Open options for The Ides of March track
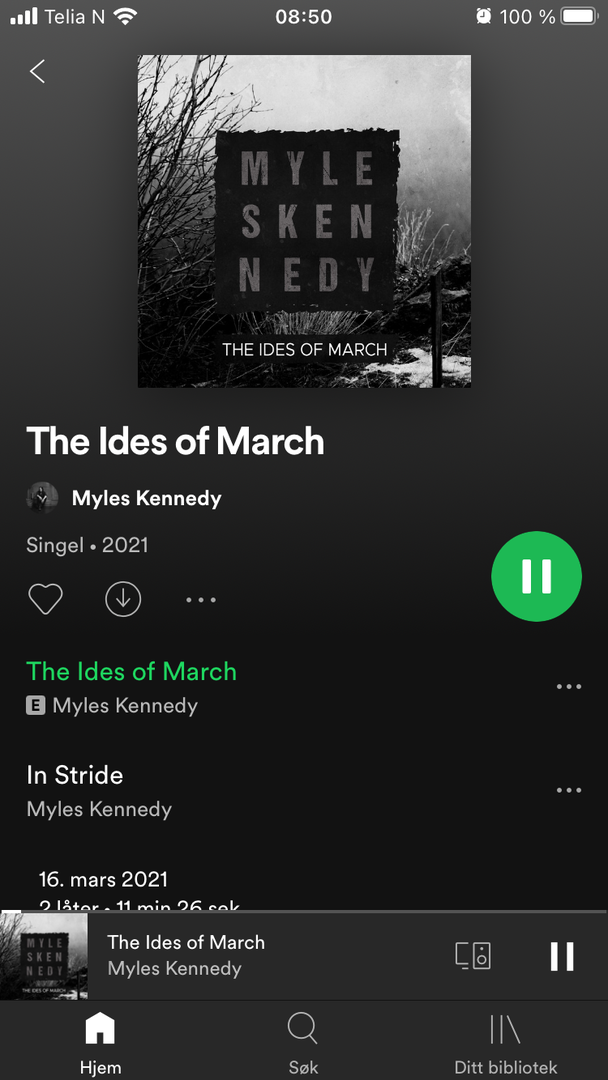The width and height of the screenshot is (608, 1080). coord(568,687)
